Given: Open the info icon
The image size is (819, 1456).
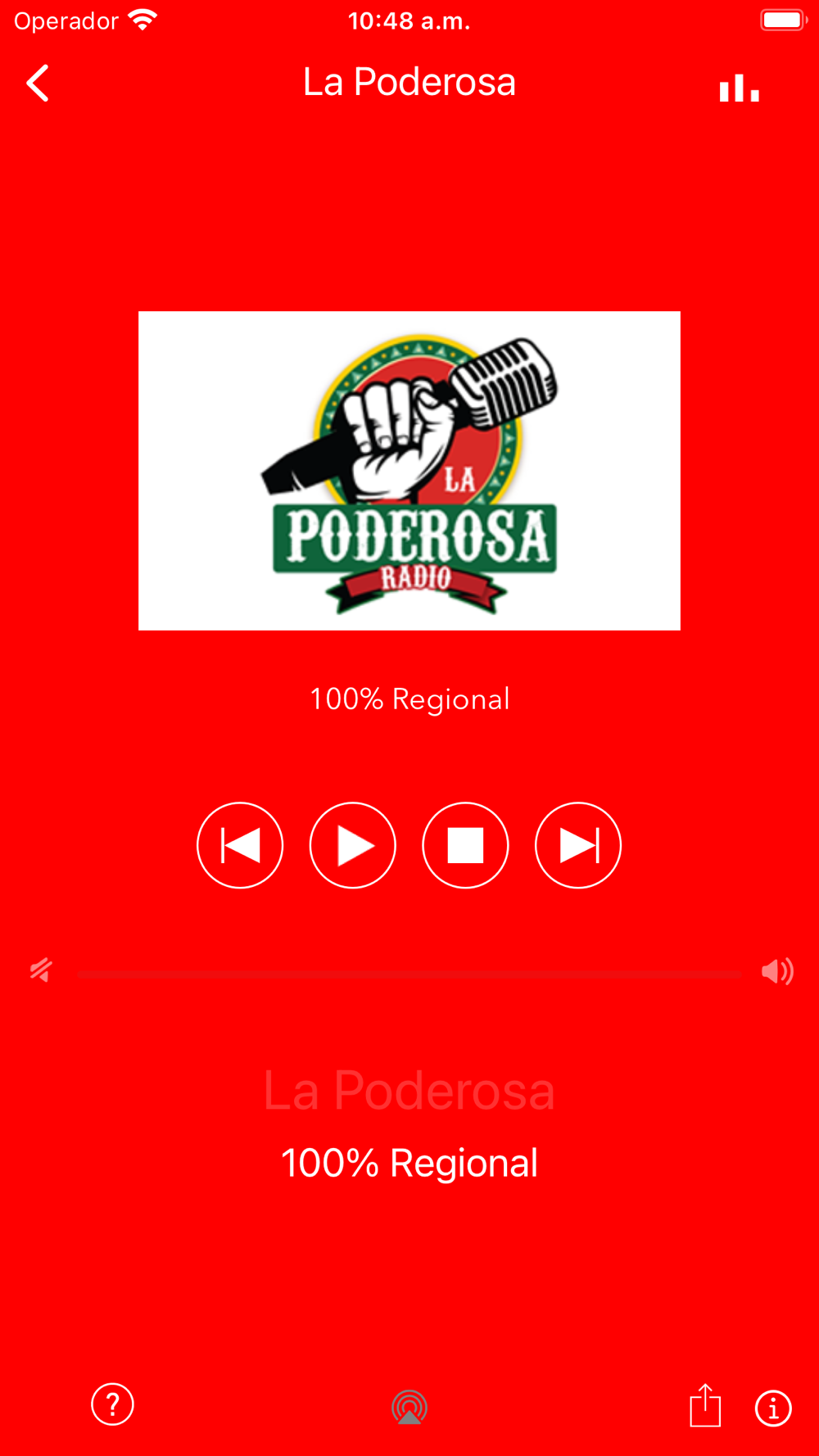Looking at the screenshot, I should 773,1409.
